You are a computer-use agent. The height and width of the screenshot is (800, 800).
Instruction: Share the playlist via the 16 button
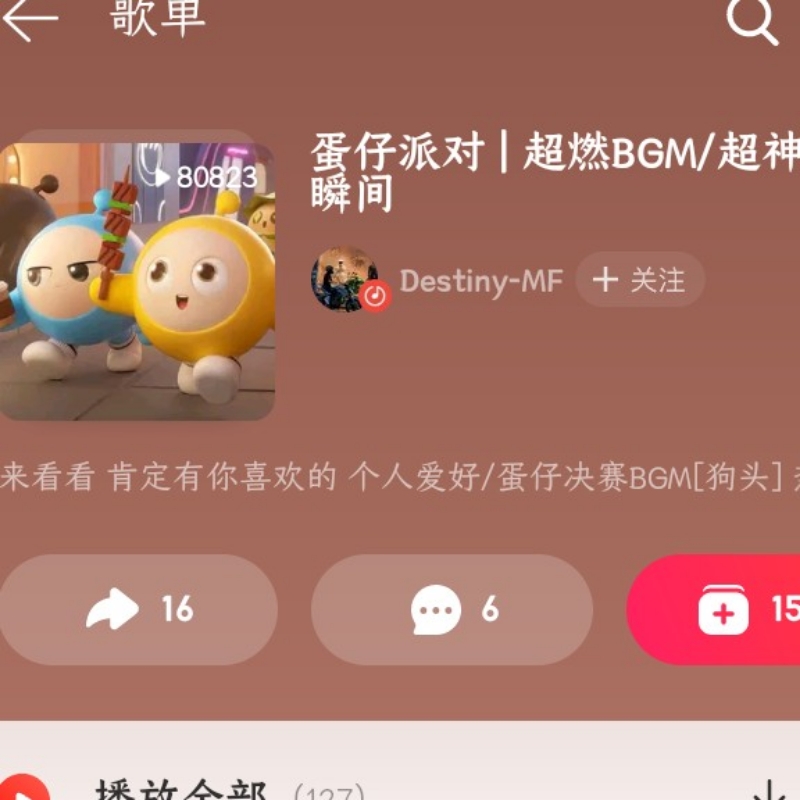click(138, 609)
